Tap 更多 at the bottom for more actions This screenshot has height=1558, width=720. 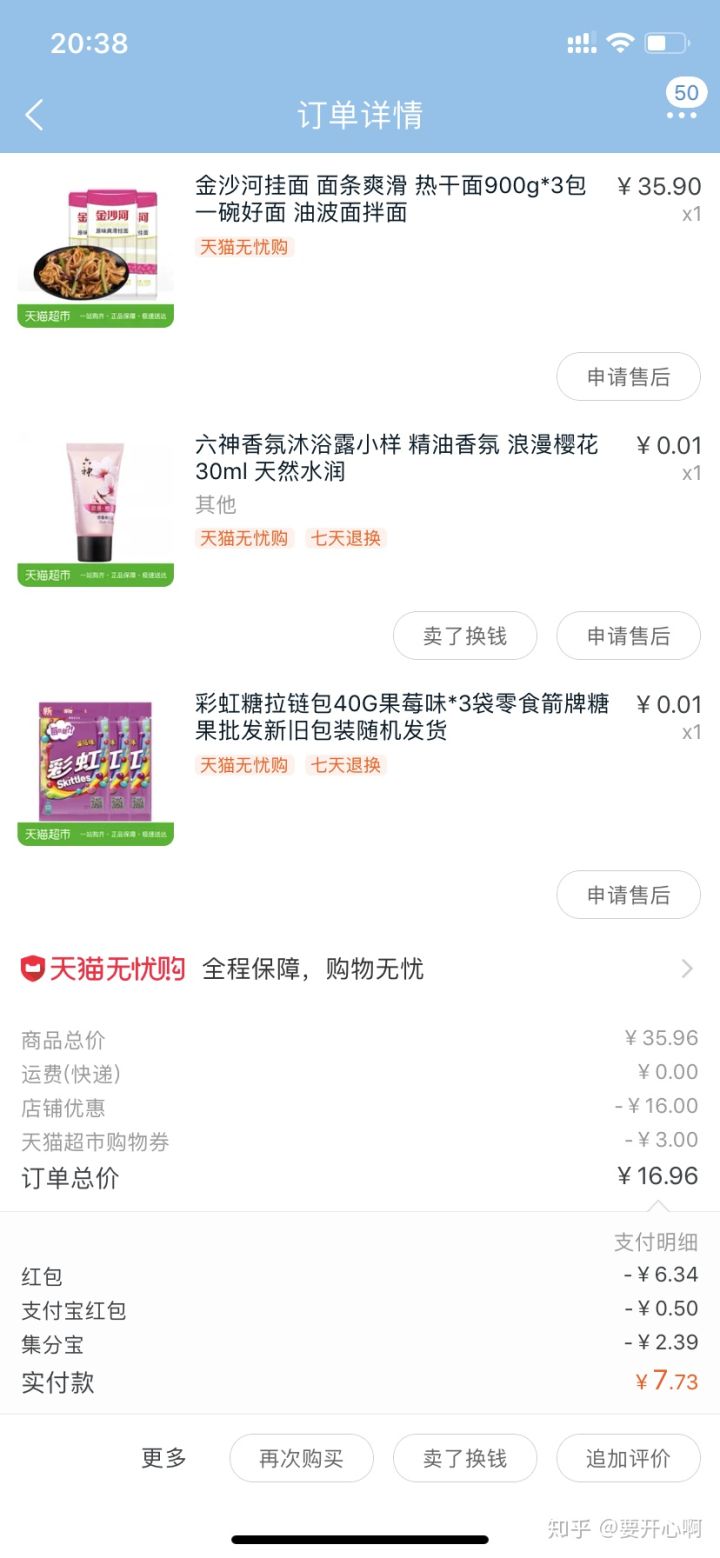(x=164, y=1458)
